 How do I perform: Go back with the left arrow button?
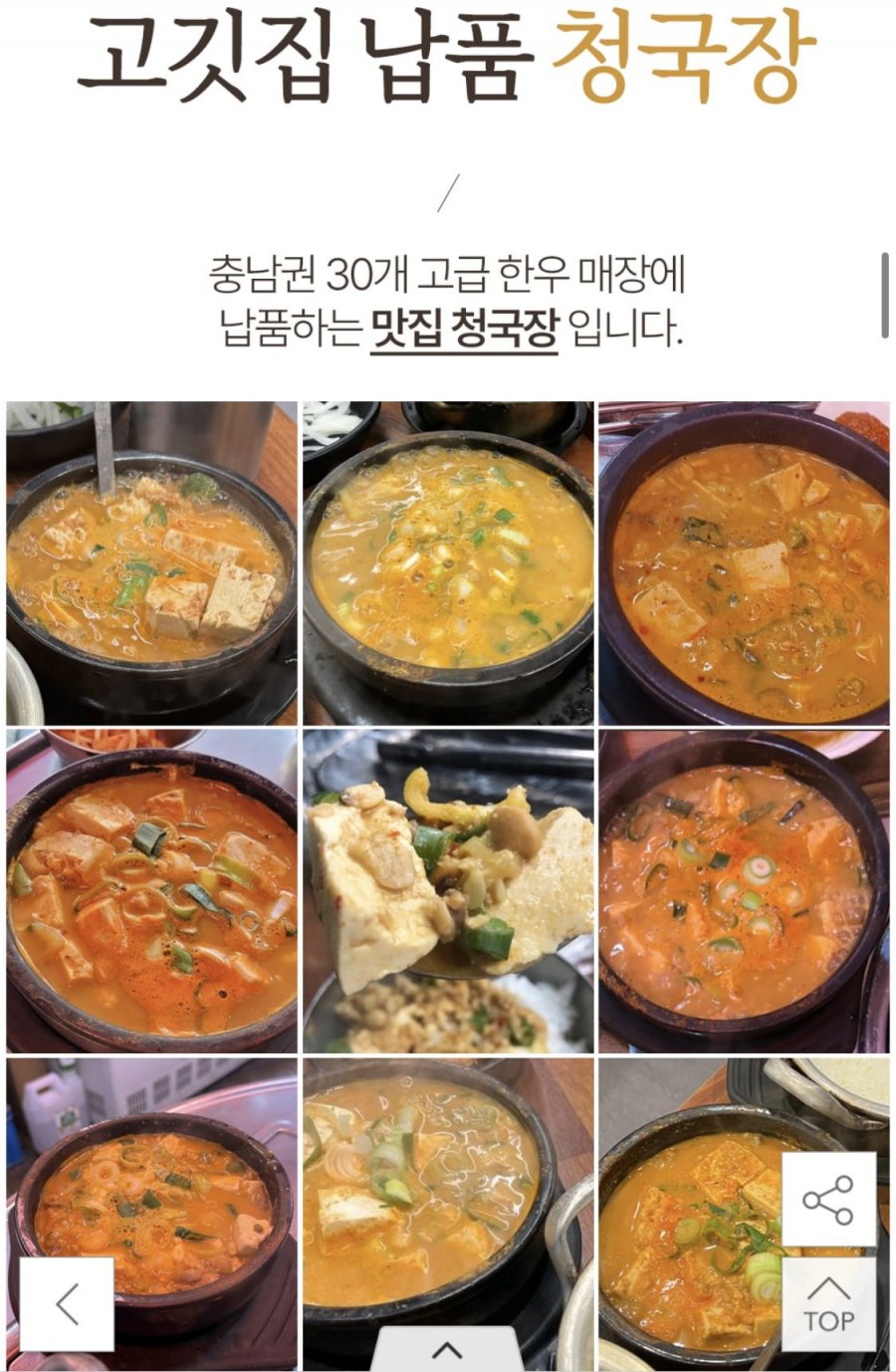[67, 1303]
